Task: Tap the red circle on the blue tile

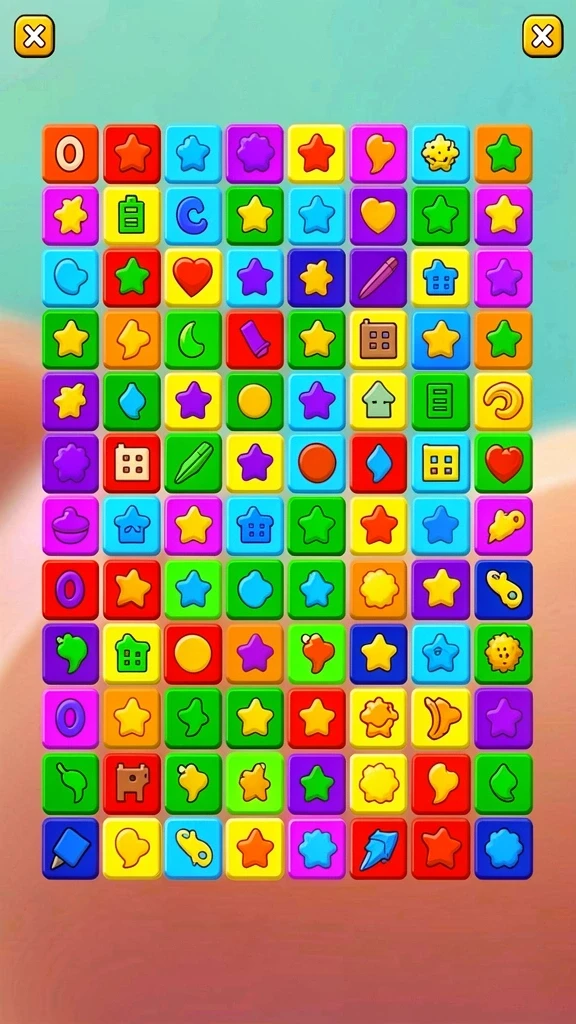Action: click(317, 464)
